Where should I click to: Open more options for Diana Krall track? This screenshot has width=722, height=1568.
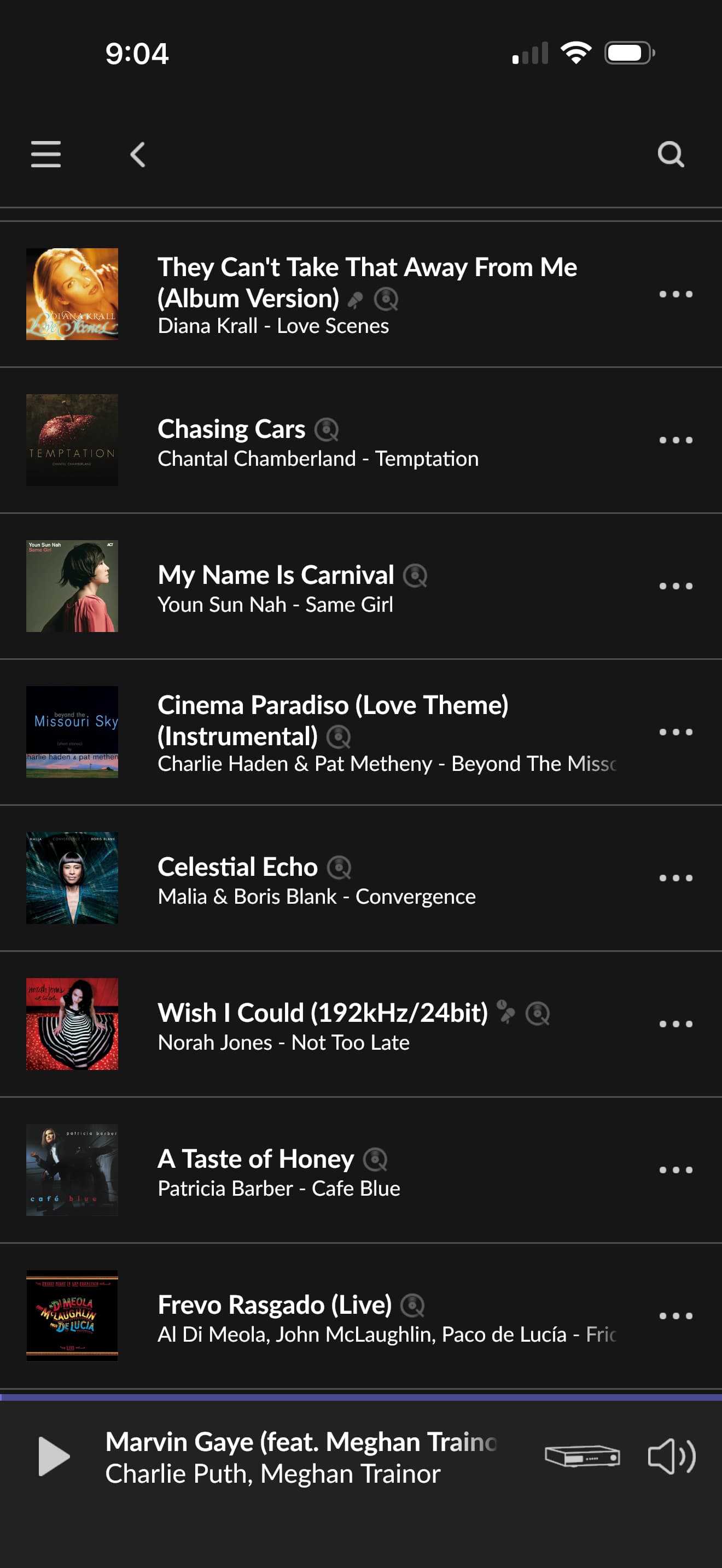676,295
